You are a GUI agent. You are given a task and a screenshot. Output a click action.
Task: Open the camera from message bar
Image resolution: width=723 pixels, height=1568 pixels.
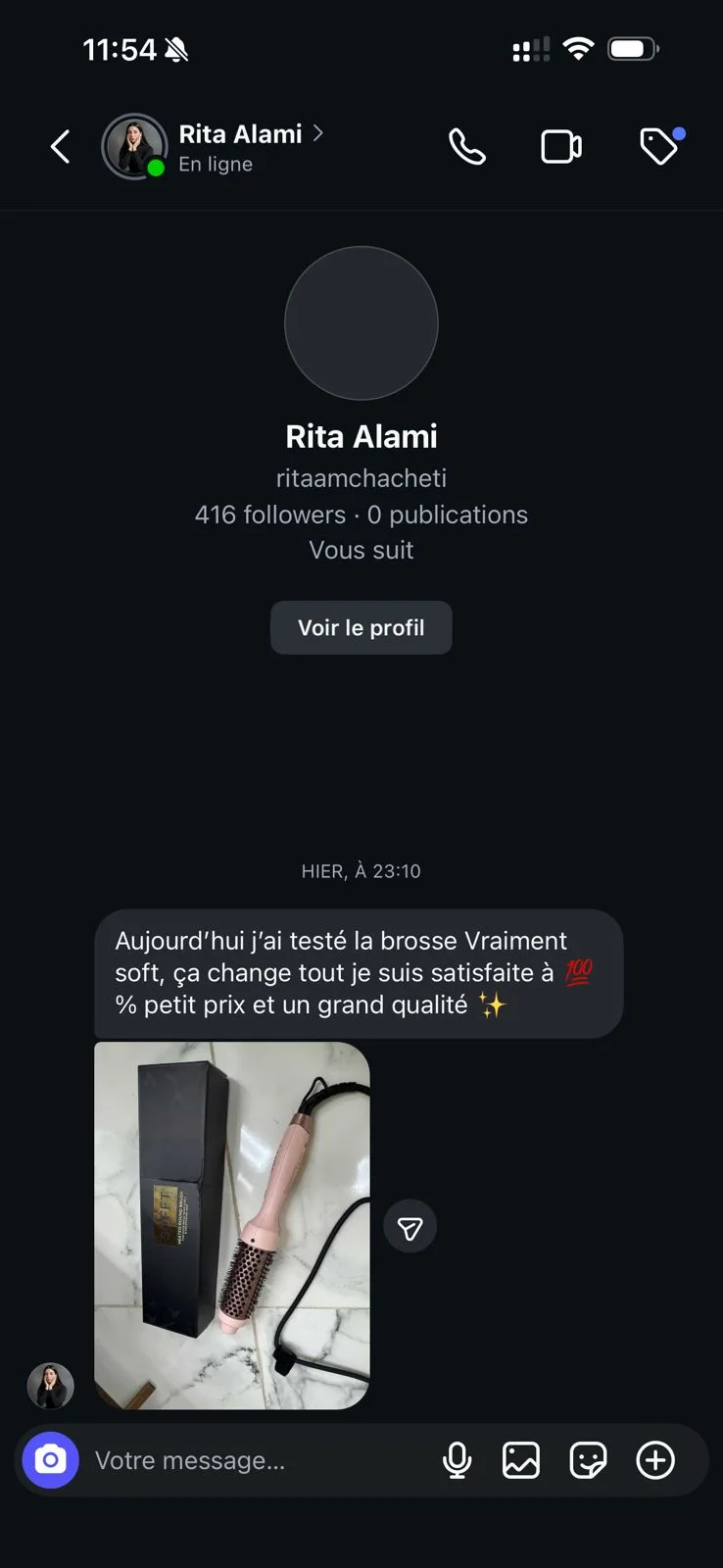pos(51,1460)
